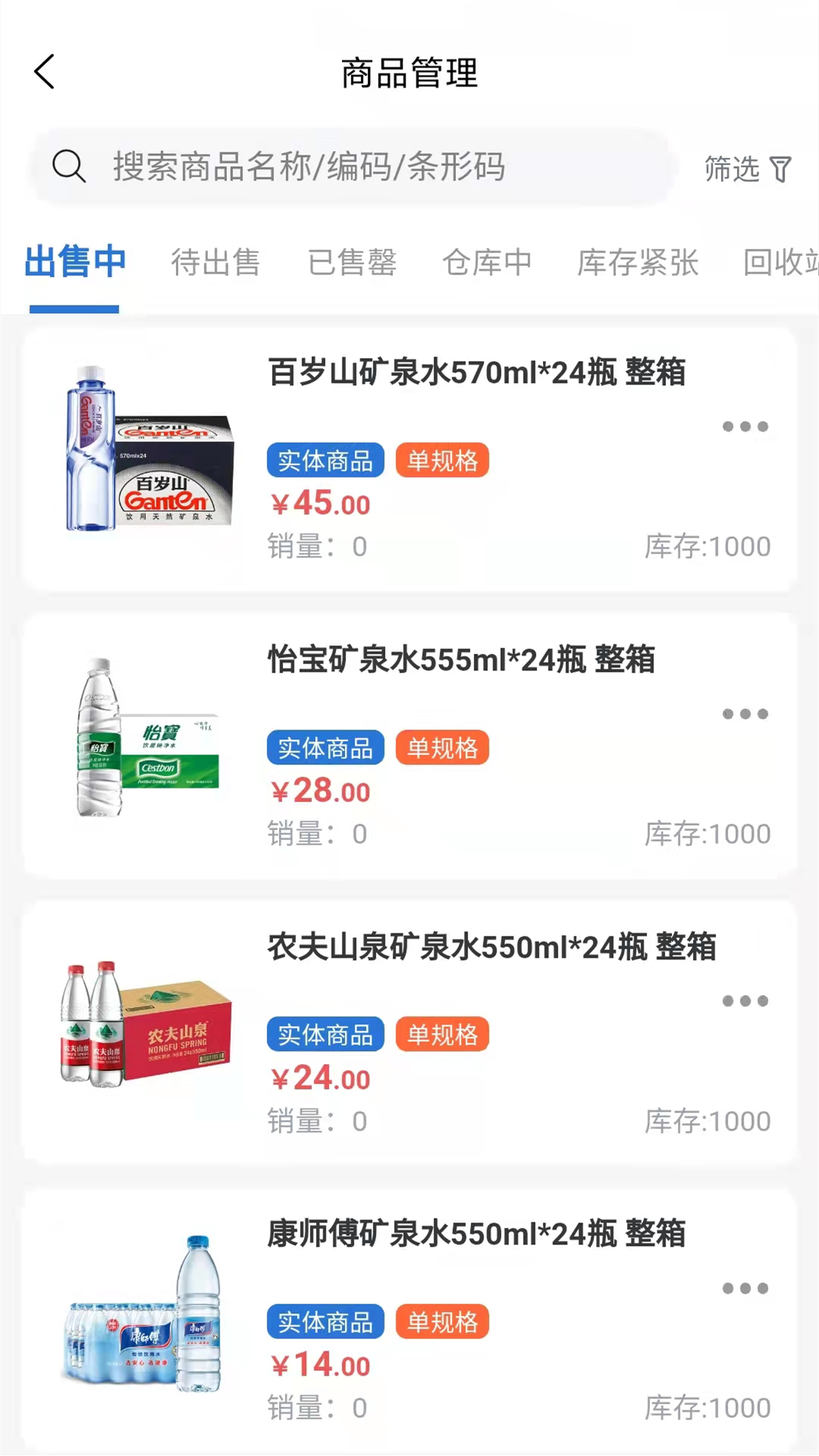Switch to the 已售罄 tab
This screenshot has height=1456, width=819.
coord(352,262)
